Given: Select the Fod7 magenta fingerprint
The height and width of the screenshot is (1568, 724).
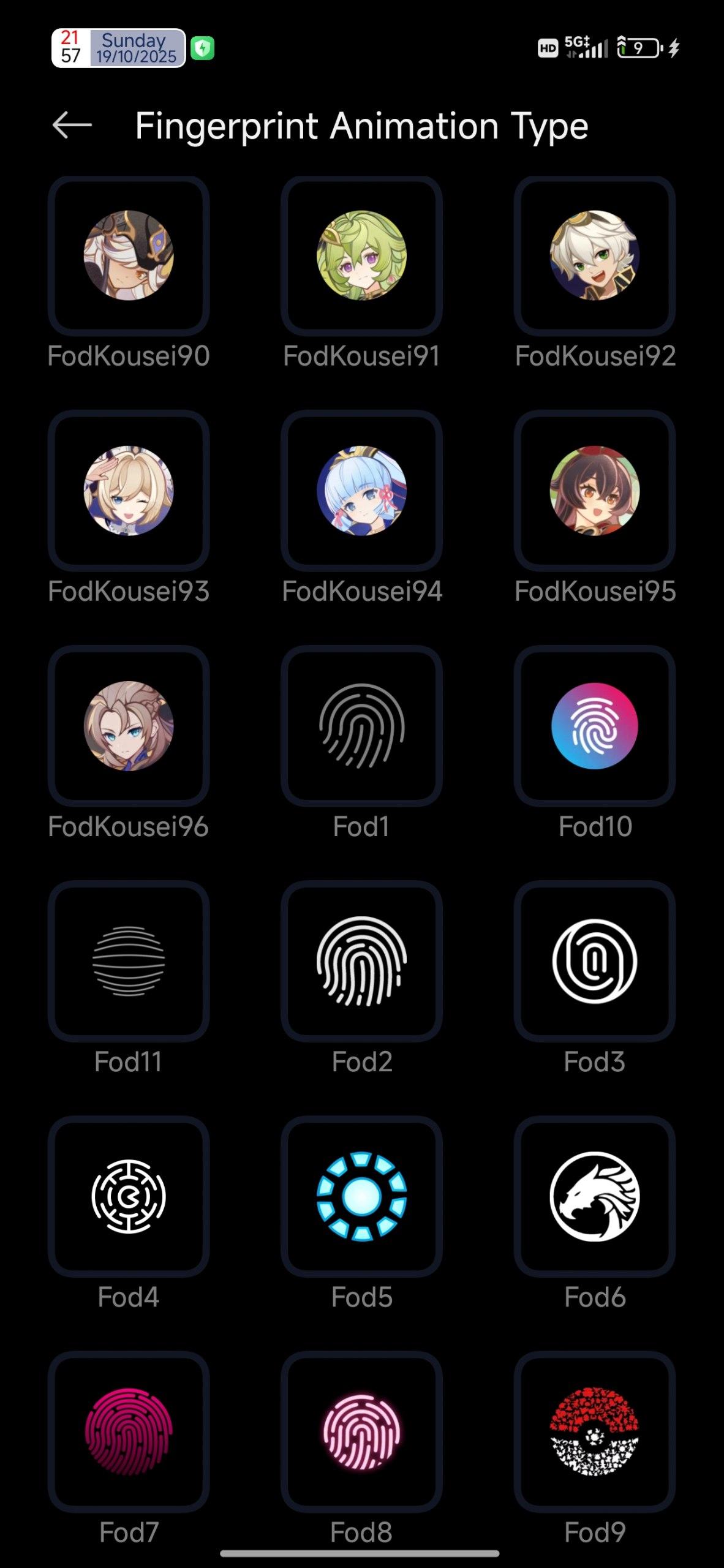Looking at the screenshot, I should coord(129,1431).
